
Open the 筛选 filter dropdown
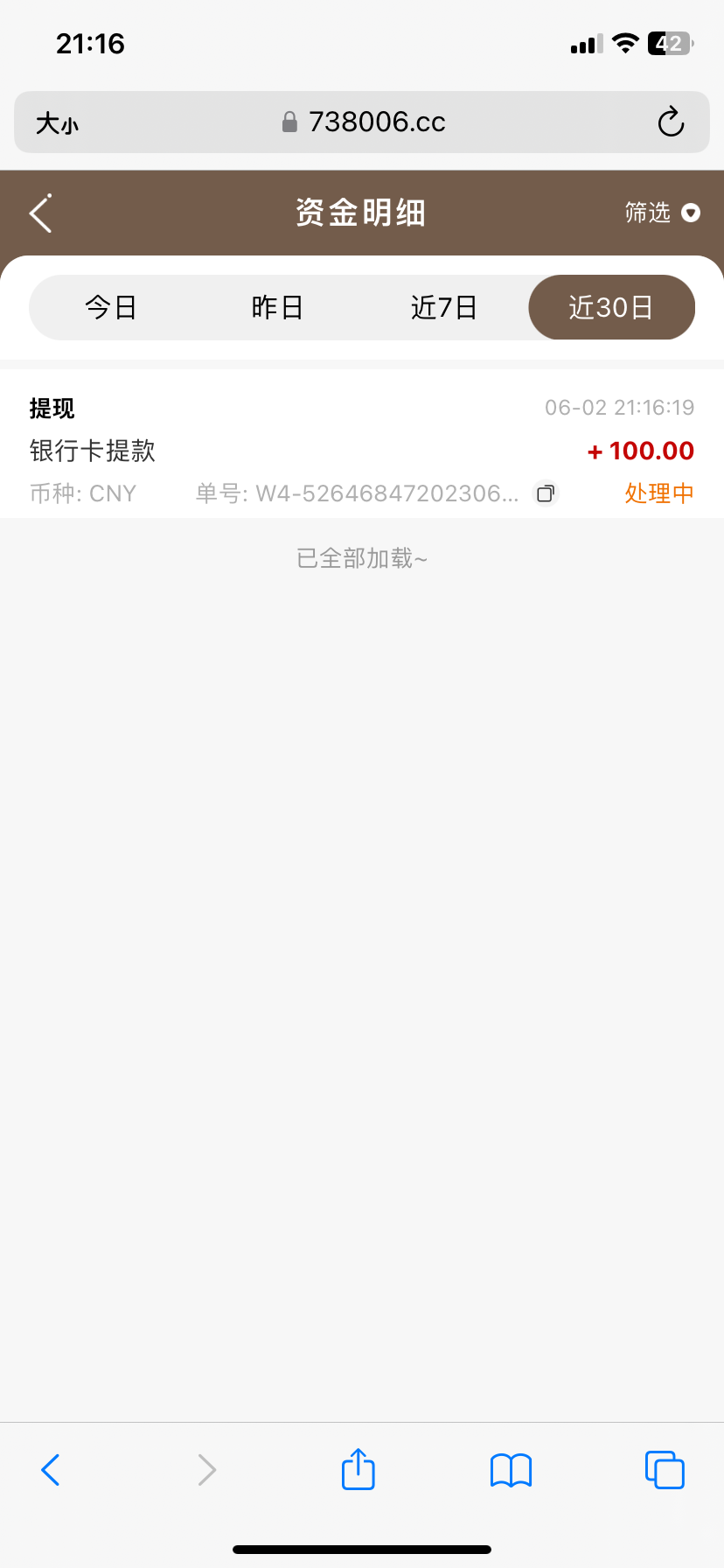click(x=662, y=213)
